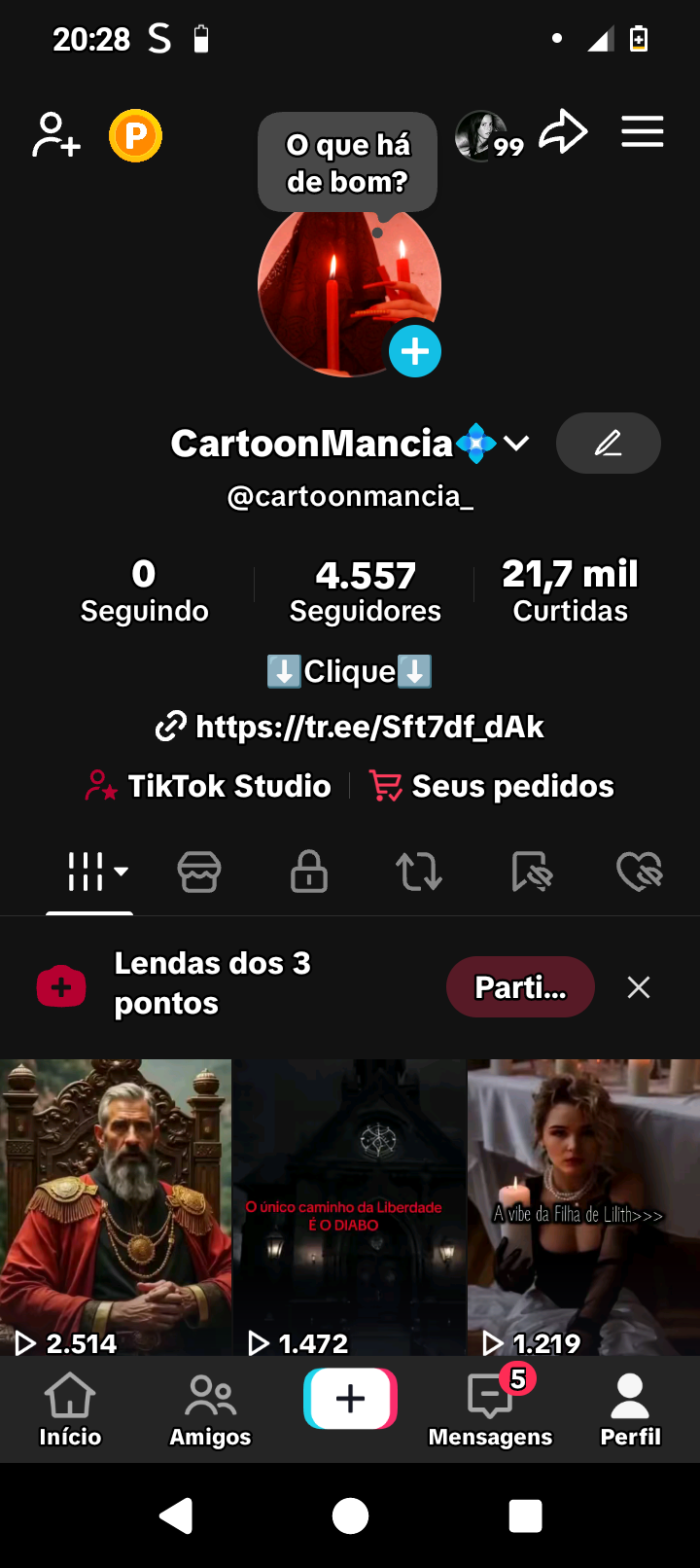Tap the blue plus on profile photo
Viewport: 700px width, 1568px height.
pyautogui.click(x=415, y=351)
